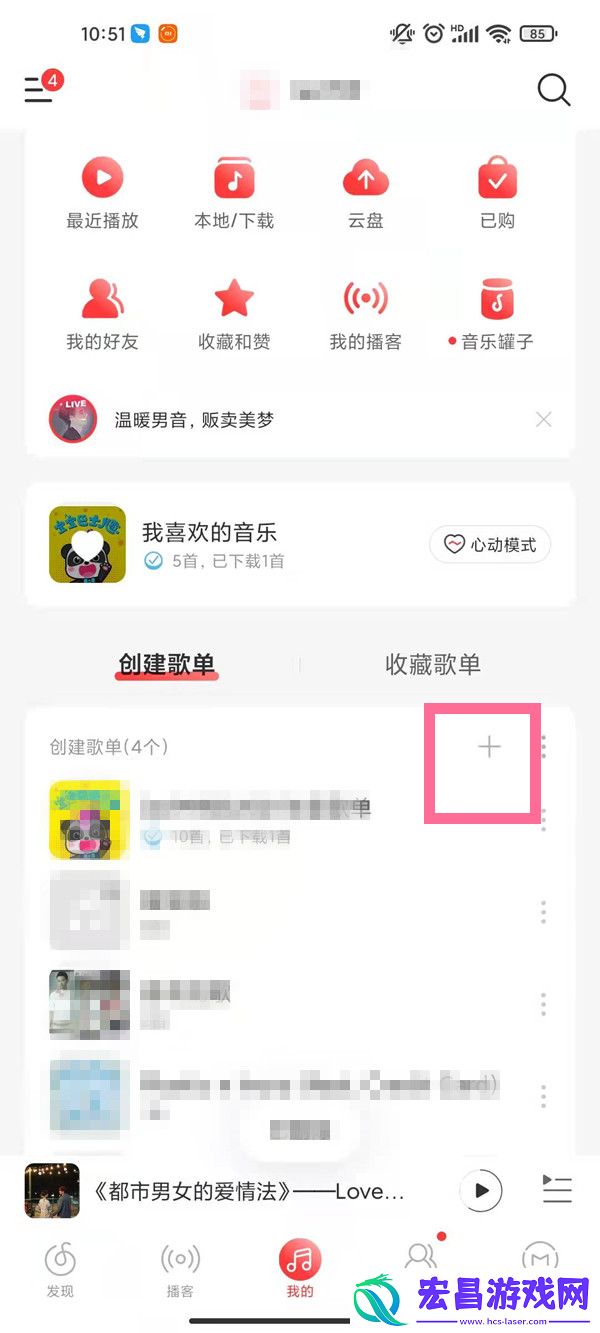Screen dimensions: 600x1333
Task: Open 音乐罐子 music jar
Action: click(497, 314)
